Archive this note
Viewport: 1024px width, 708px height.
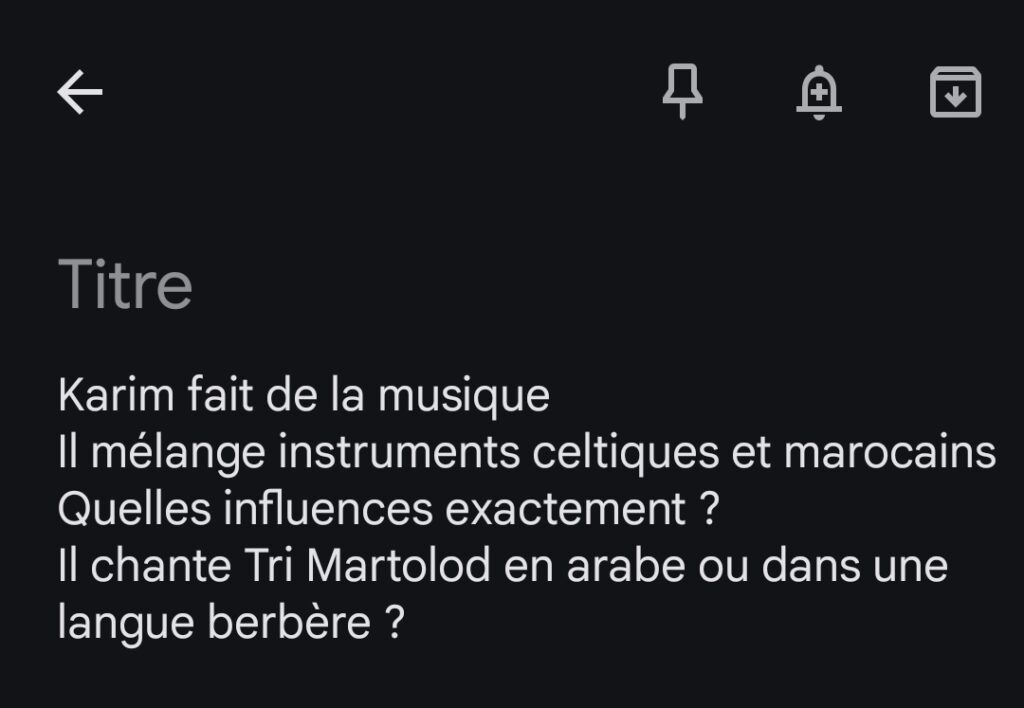pyautogui.click(x=955, y=93)
